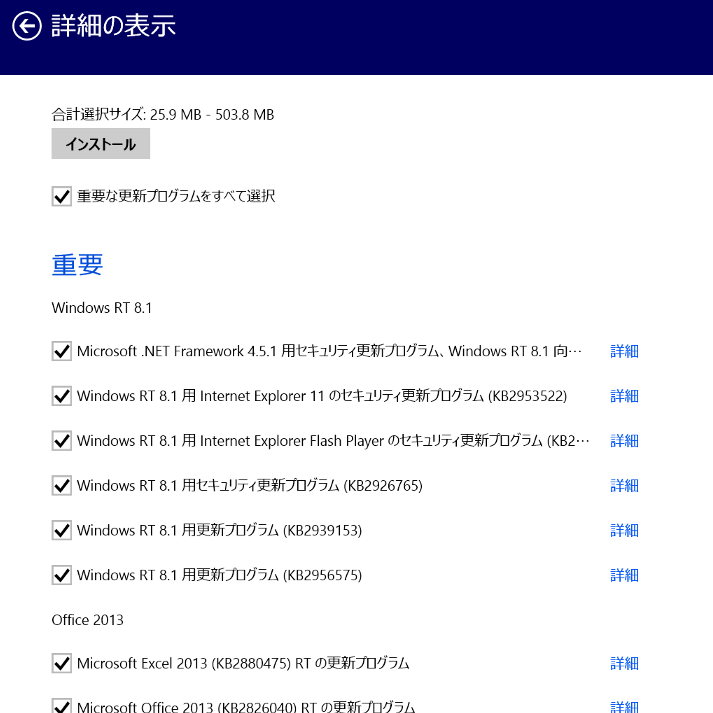713x713 pixels.
Task: Deselect Microsoft Excel 2013 KB2880475 update
Action: pos(62,663)
